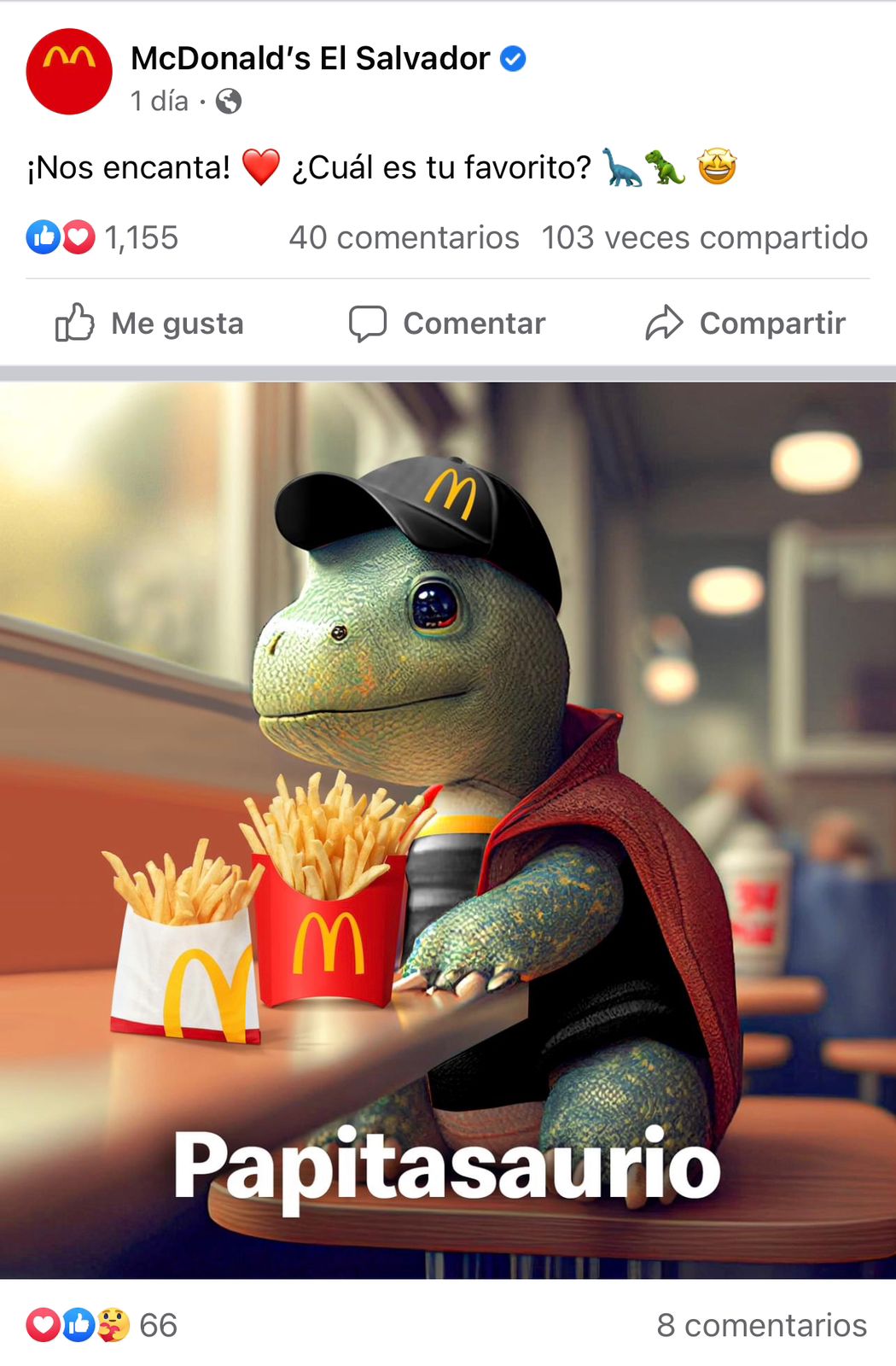
Task: Like the post with Me gusta
Action: [150, 324]
